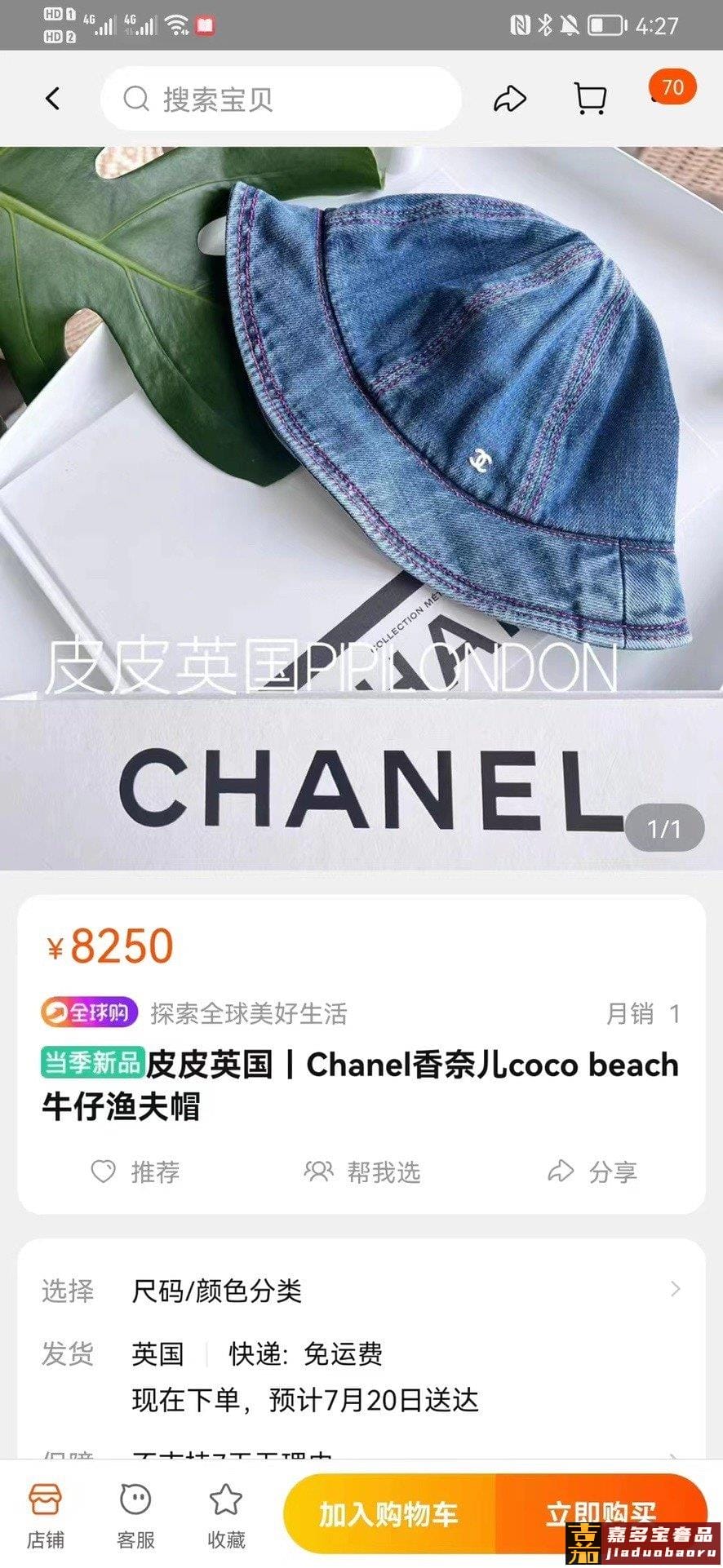Visit the seller's 店铺 shop
The image size is (723, 1568).
[x=46, y=1516]
